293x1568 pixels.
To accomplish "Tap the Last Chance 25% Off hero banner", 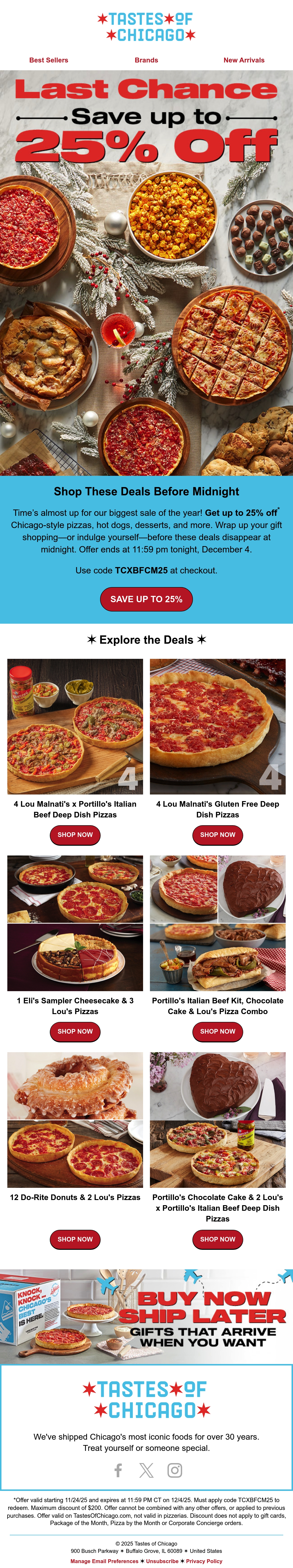I will [146, 273].
